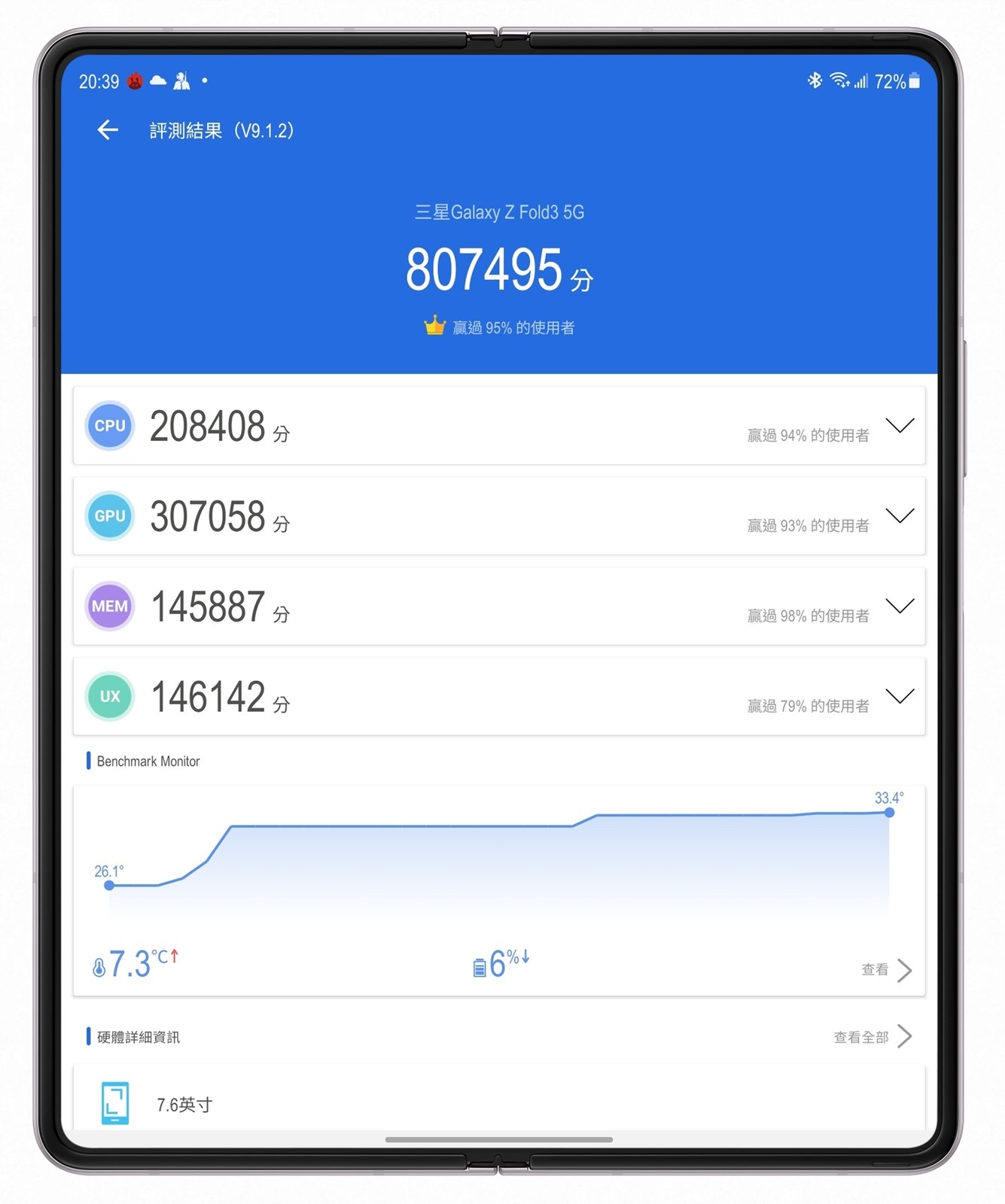Open 查看全部 for hardware details
Image resolution: width=1005 pixels, height=1204 pixels.
tap(873, 1037)
